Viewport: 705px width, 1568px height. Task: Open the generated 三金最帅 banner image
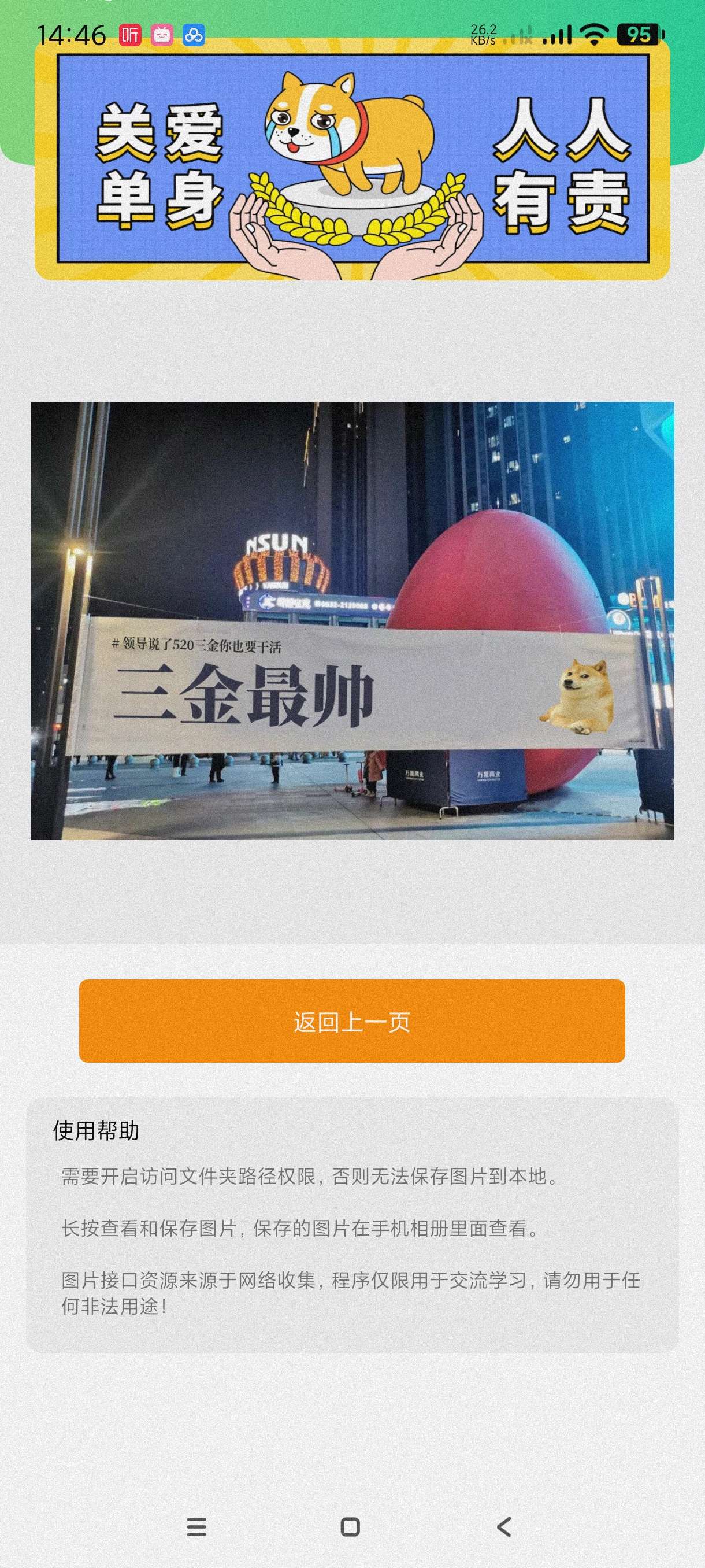coord(352,620)
